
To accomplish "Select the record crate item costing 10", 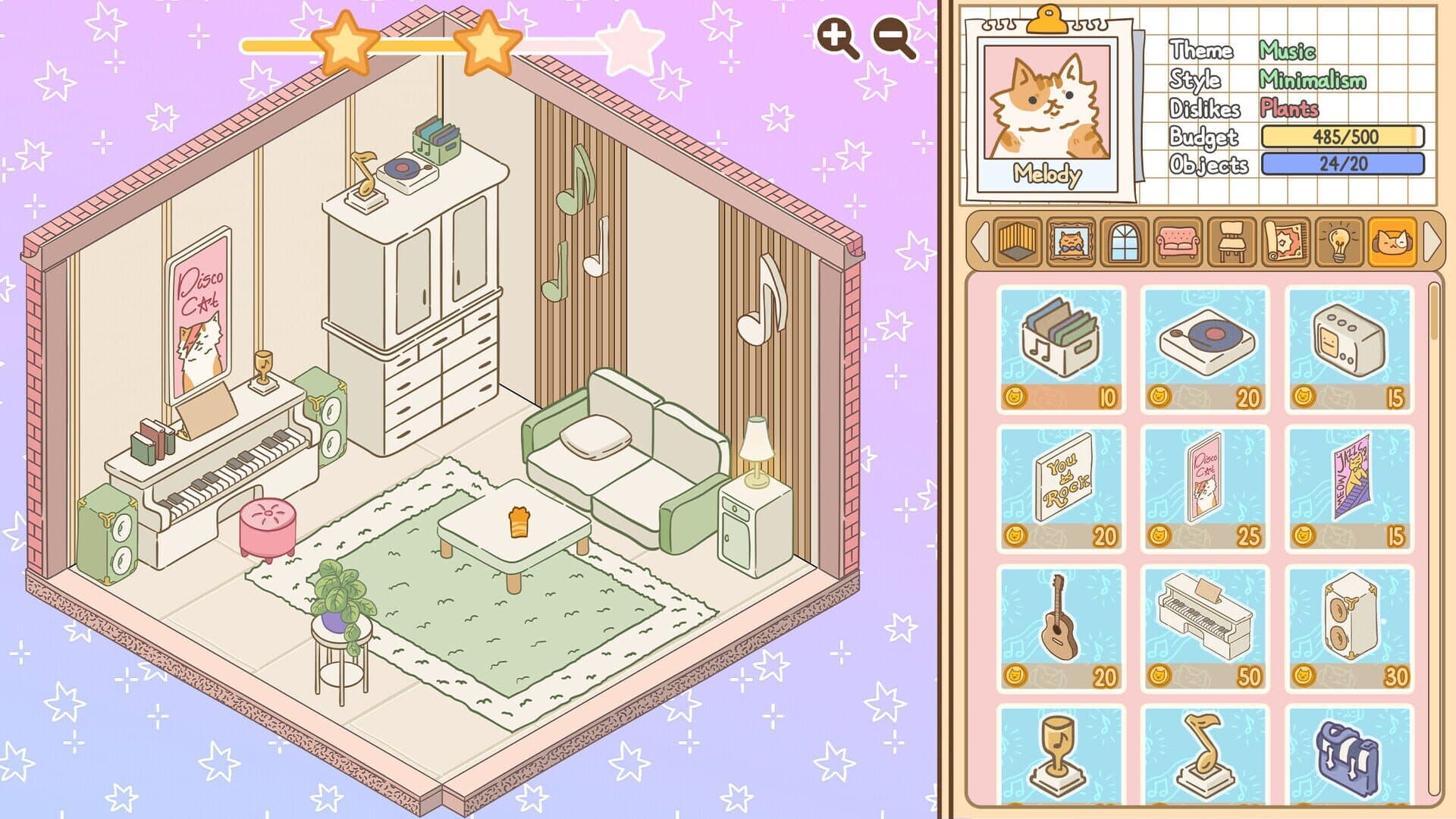I will click(x=1061, y=349).
